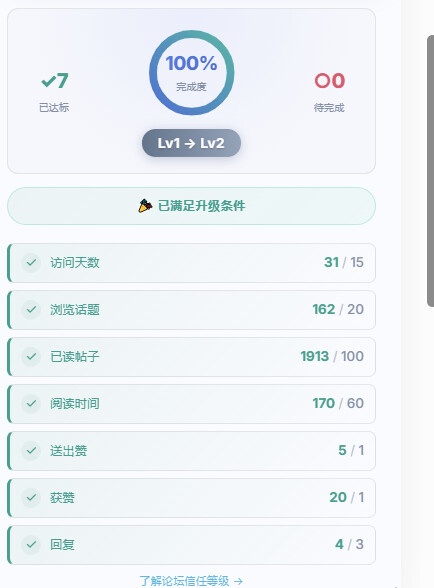Open the 了解论坛信任等级 link

pos(191,581)
